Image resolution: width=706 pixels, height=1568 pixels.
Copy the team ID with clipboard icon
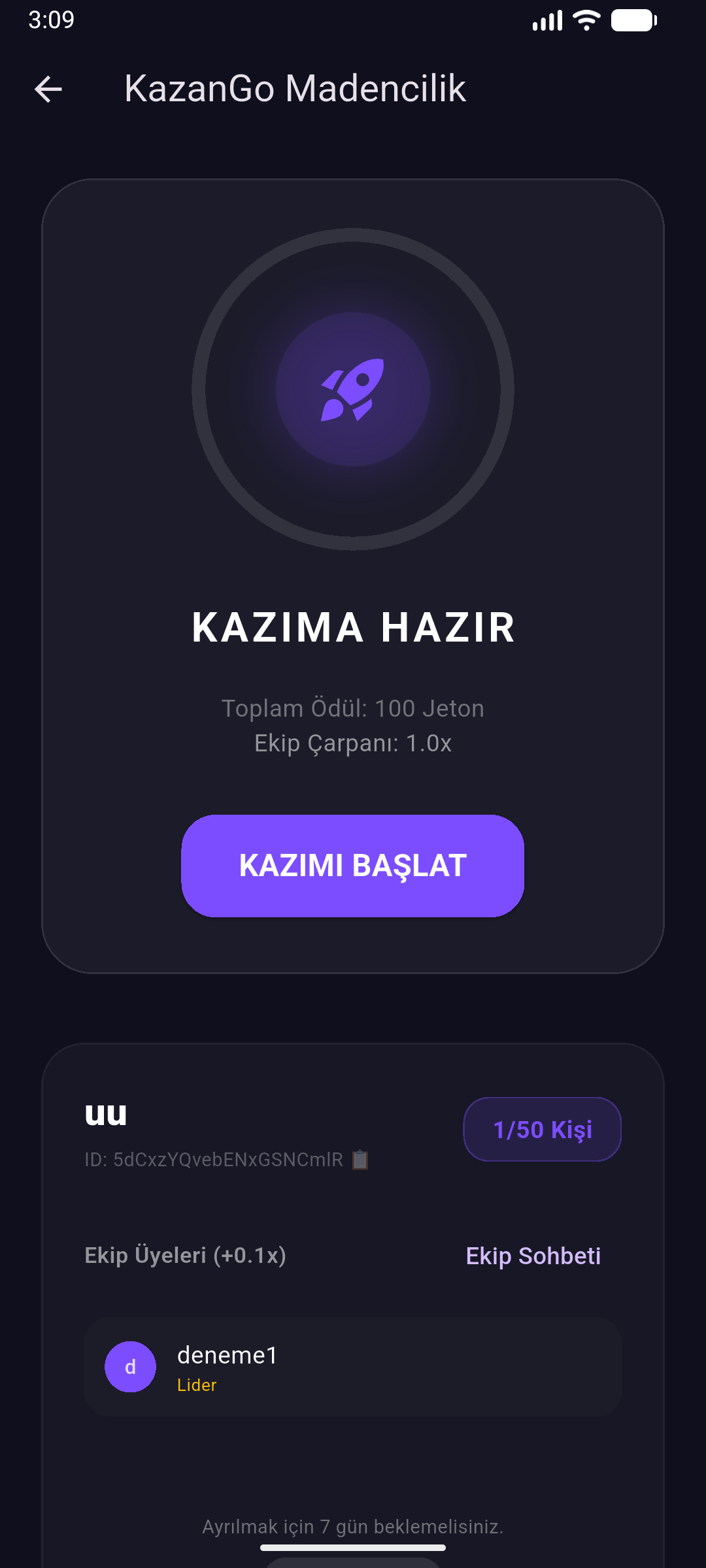point(360,1160)
